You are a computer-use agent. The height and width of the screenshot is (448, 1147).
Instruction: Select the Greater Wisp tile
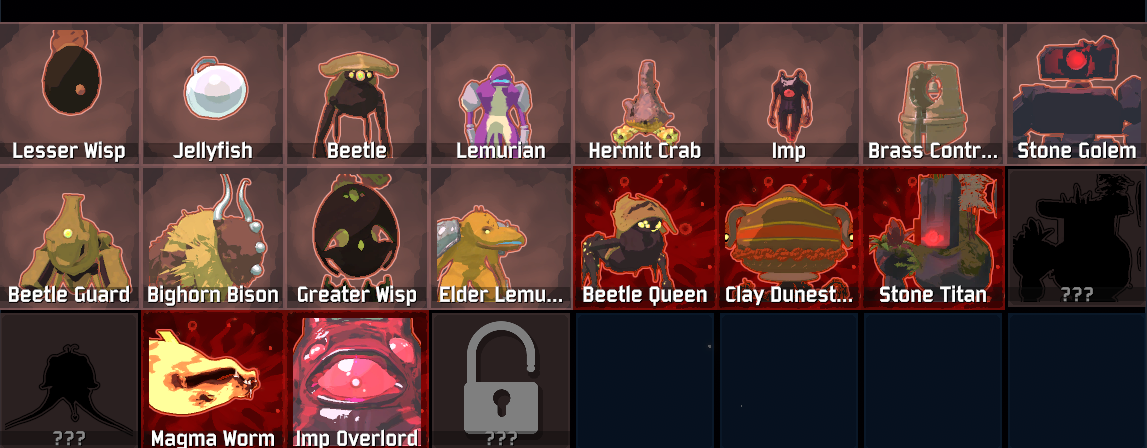(x=356, y=238)
